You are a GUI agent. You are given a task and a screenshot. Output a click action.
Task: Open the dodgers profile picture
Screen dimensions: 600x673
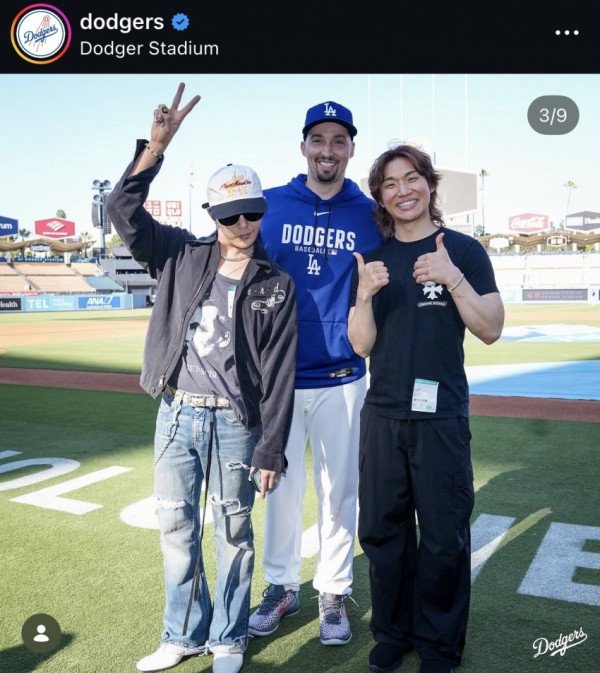pos(40,34)
